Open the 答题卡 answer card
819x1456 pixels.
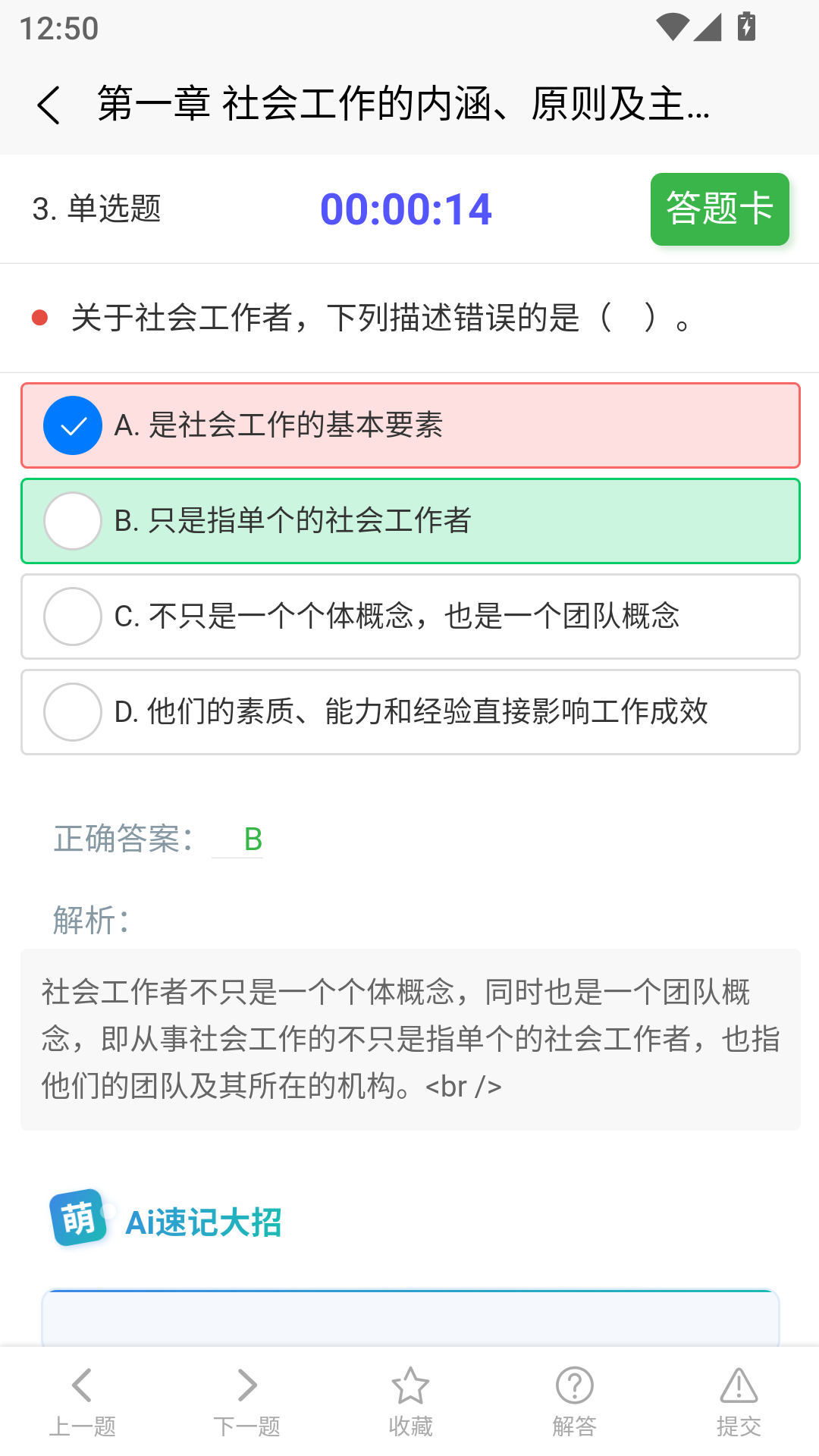tap(719, 209)
